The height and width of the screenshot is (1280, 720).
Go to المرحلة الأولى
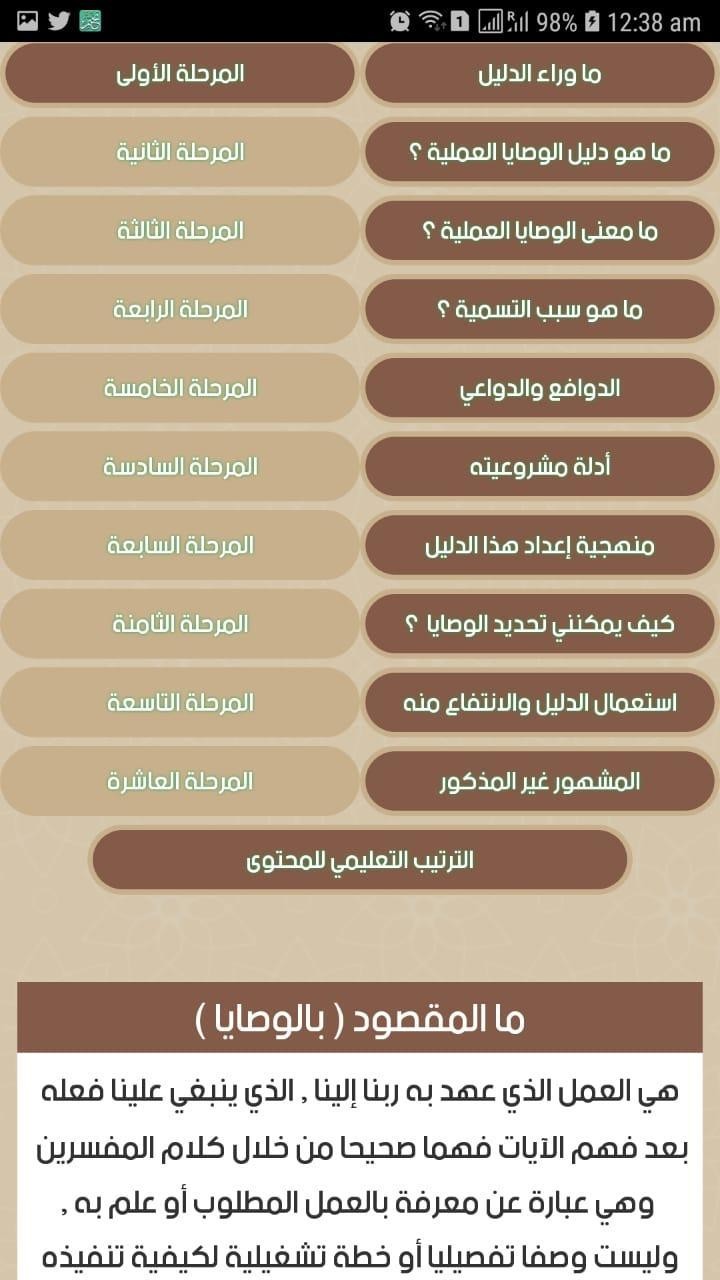(x=180, y=73)
